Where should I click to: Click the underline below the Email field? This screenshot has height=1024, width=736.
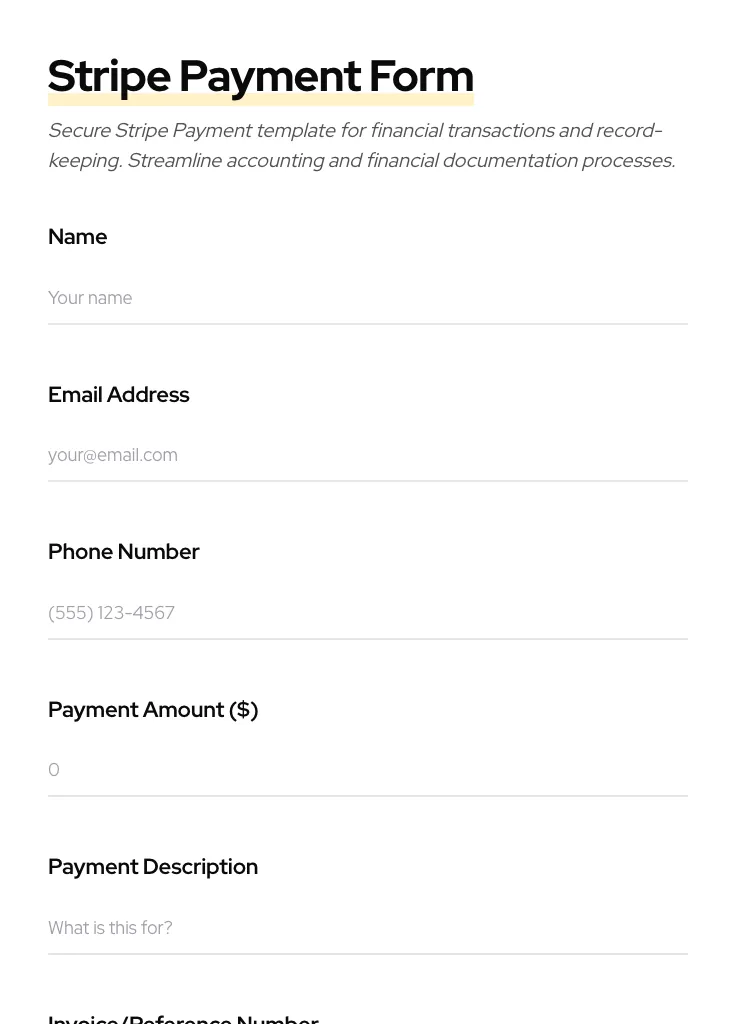coord(368,481)
